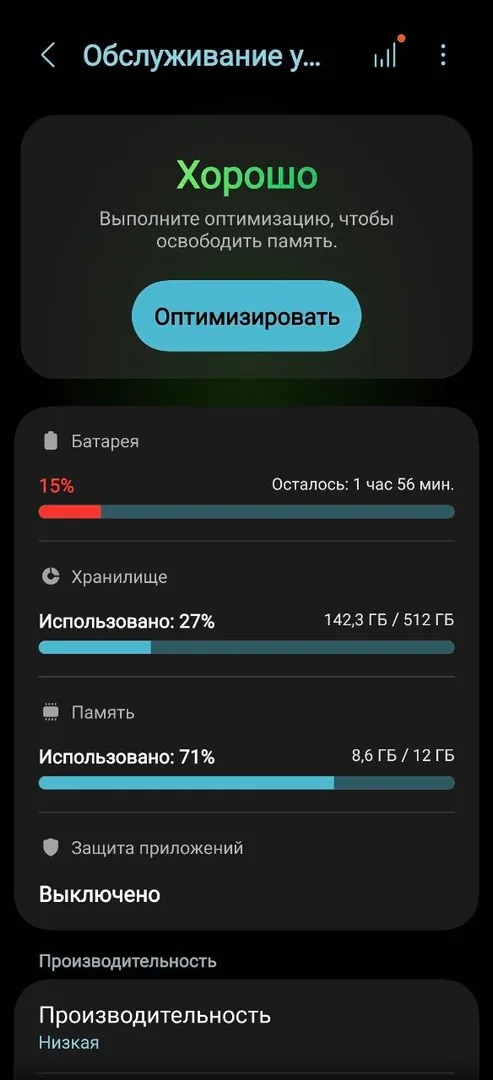Open the three-dot overflow menu
The height and width of the screenshot is (1080, 493).
[443, 55]
